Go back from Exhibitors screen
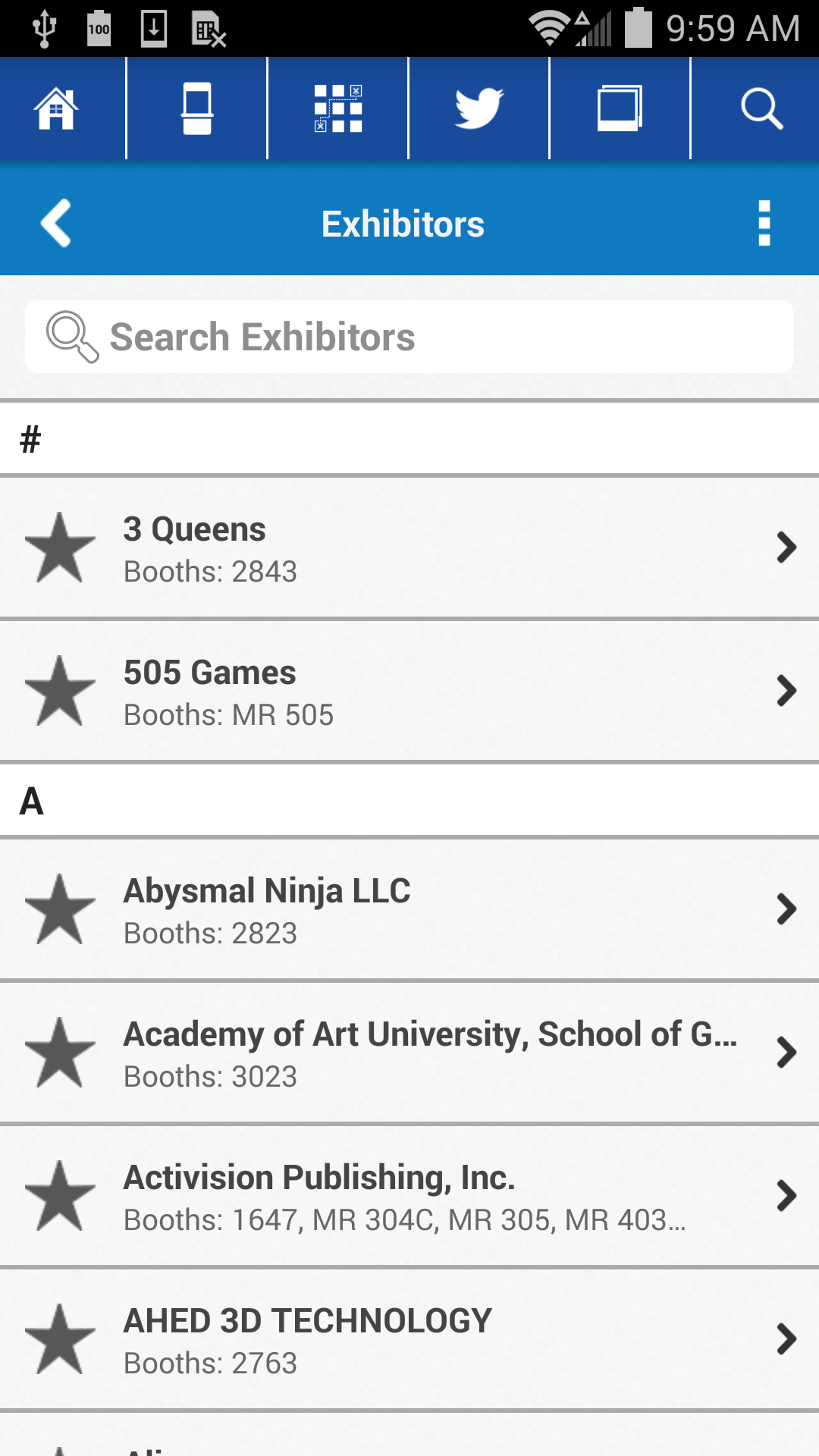819x1456 pixels. 56,223
